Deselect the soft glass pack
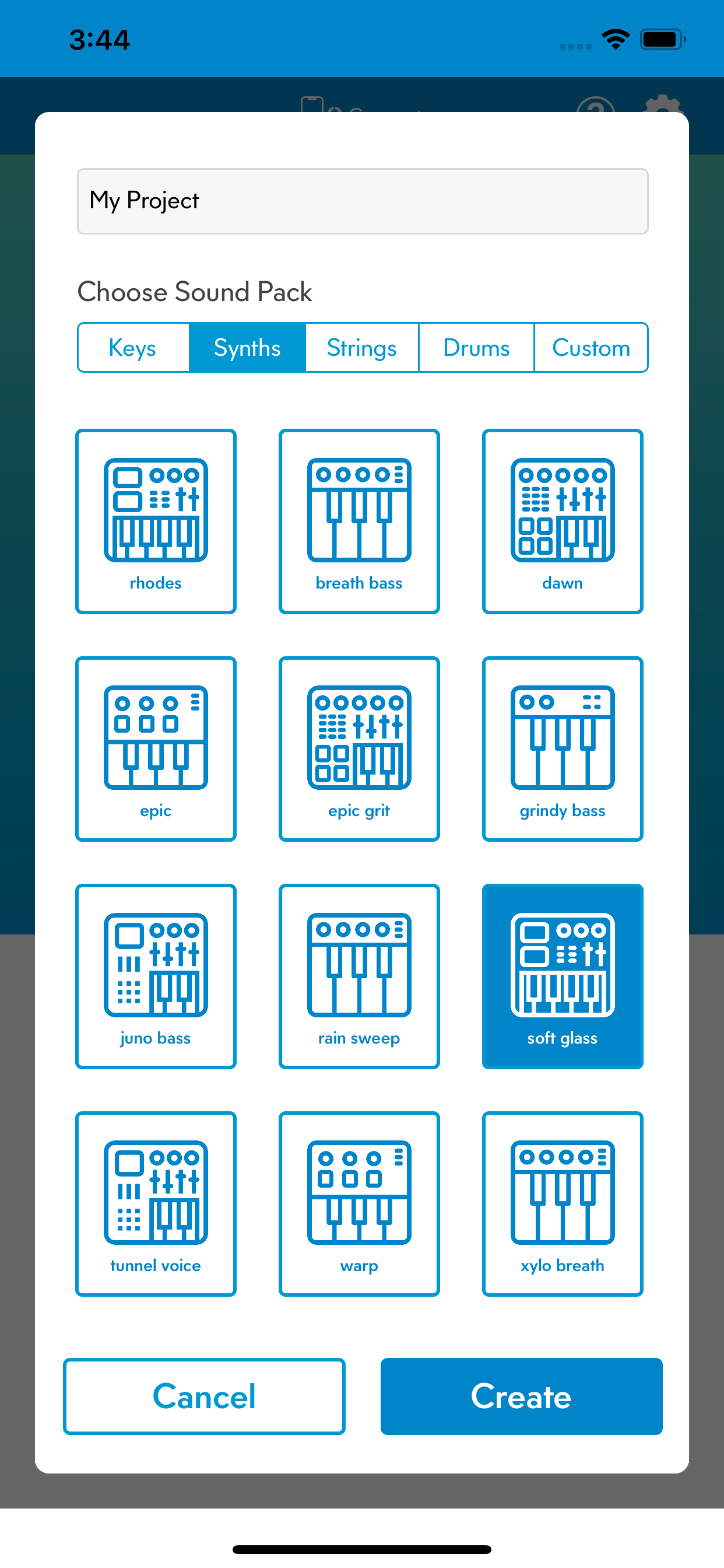The height and width of the screenshot is (1568, 724). pyautogui.click(x=561, y=976)
